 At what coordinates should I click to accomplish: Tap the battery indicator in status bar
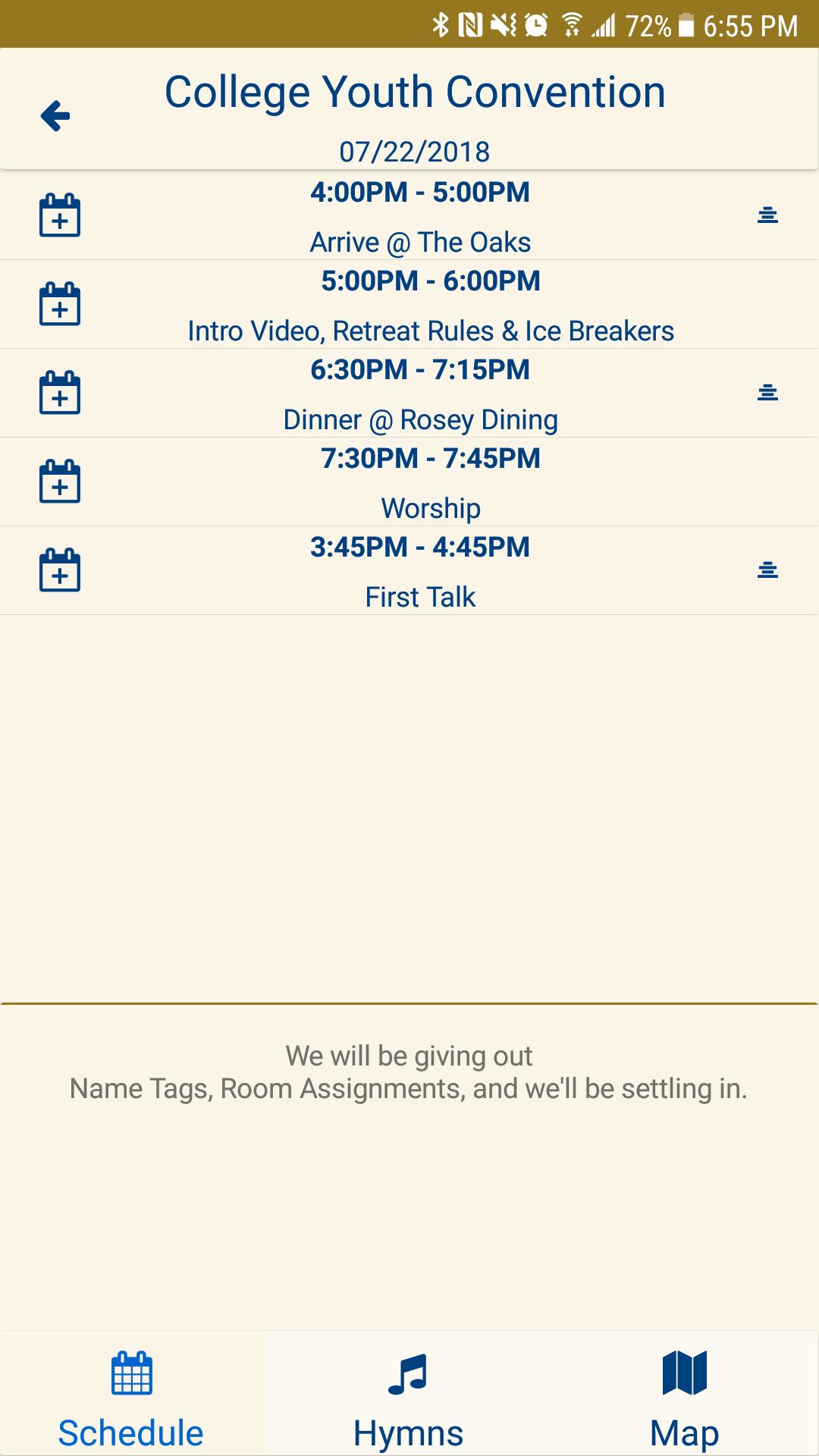[686, 25]
